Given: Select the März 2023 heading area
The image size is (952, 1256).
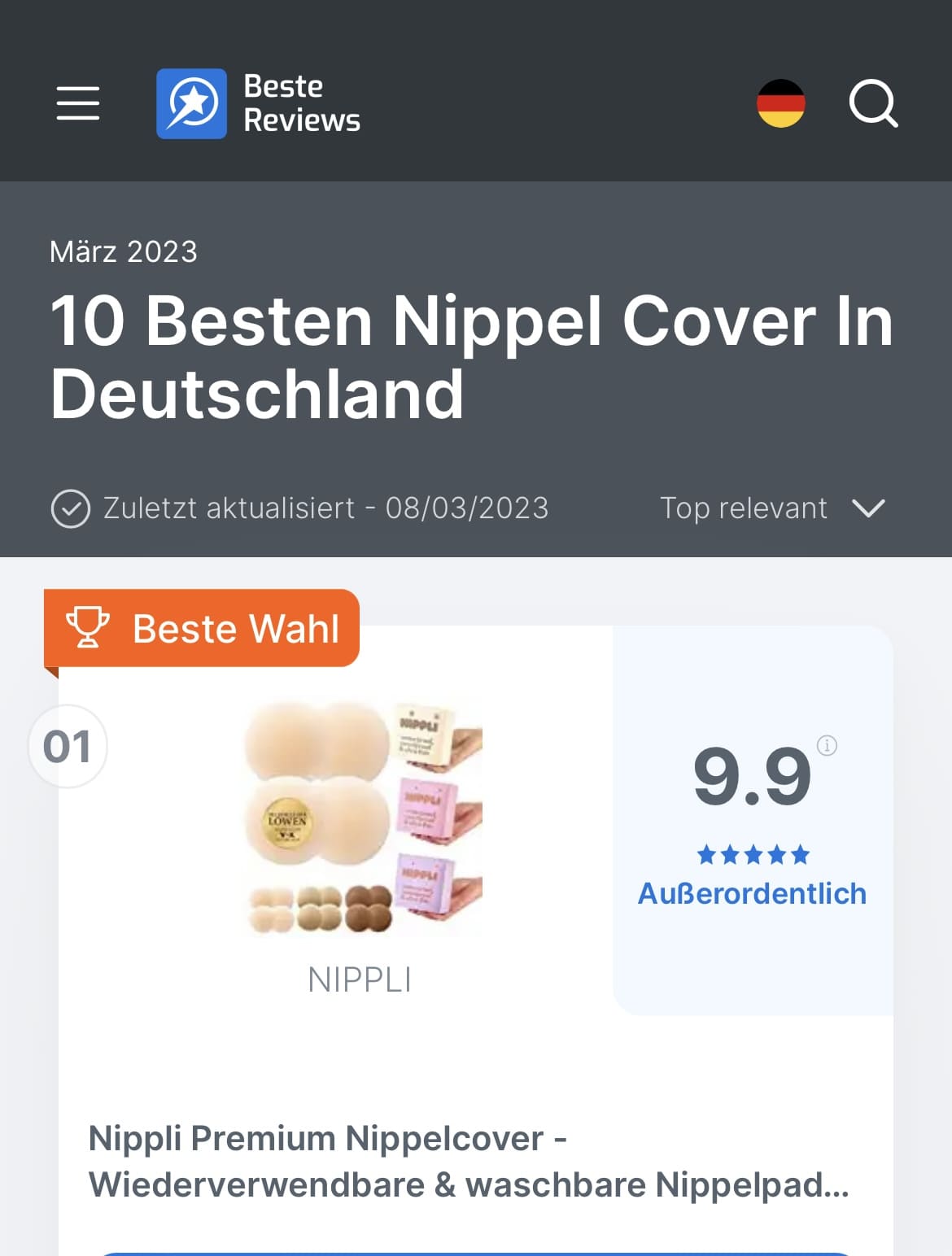Looking at the screenshot, I should pyautogui.click(x=124, y=251).
